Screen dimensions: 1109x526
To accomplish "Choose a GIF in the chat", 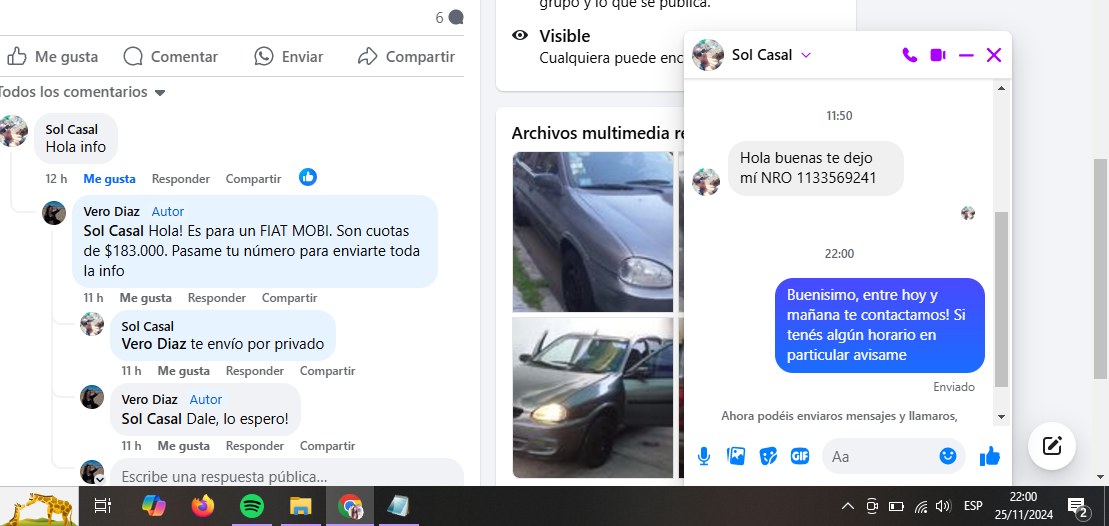I will click(800, 456).
